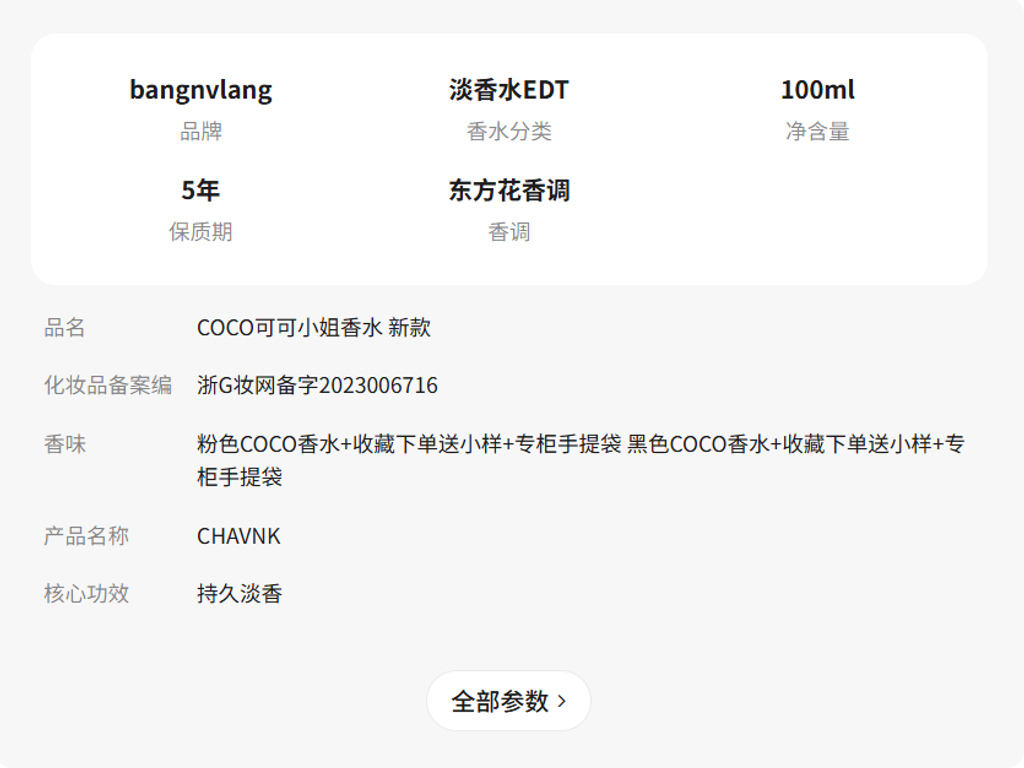
Task: Open the 全部参数 full parameters list
Action: (x=509, y=701)
